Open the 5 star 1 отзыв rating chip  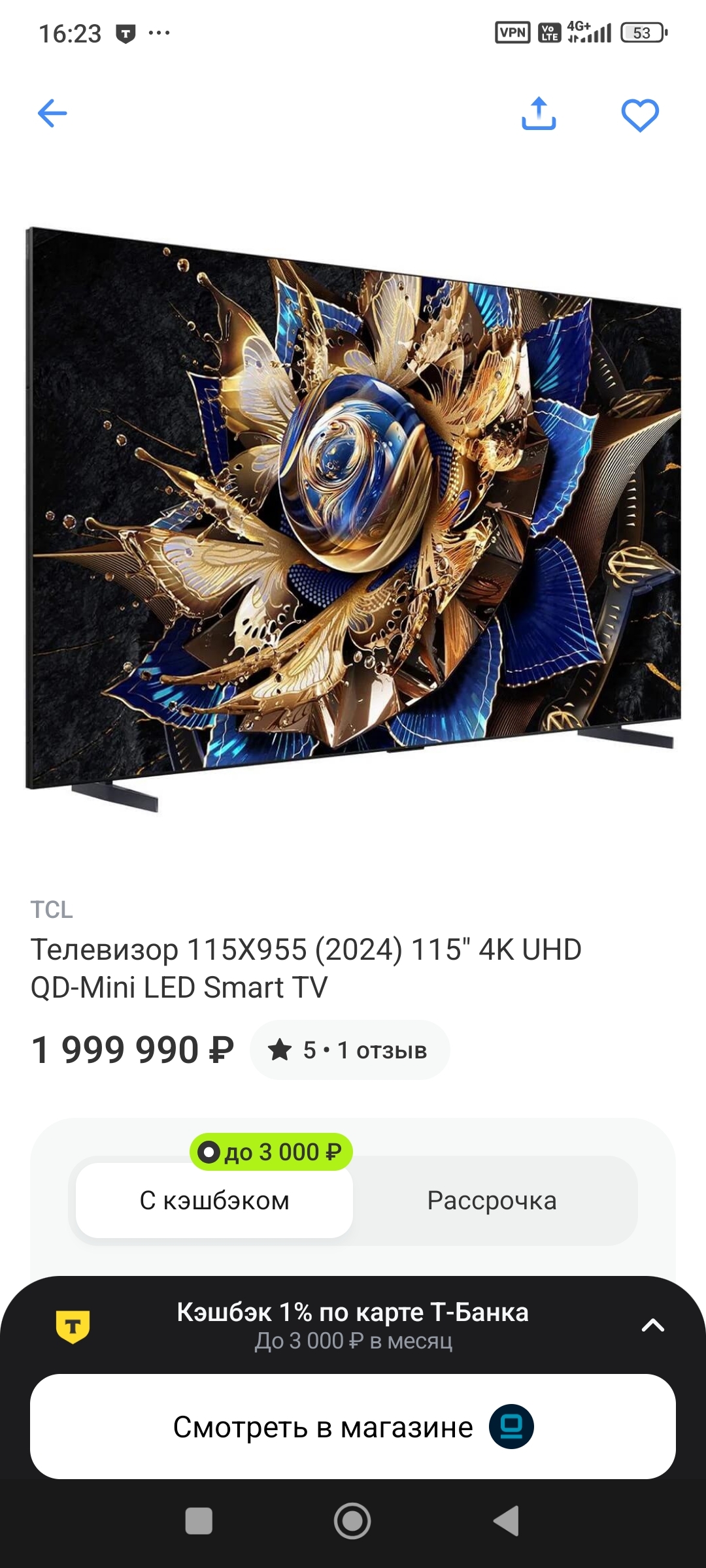(350, 1050)
